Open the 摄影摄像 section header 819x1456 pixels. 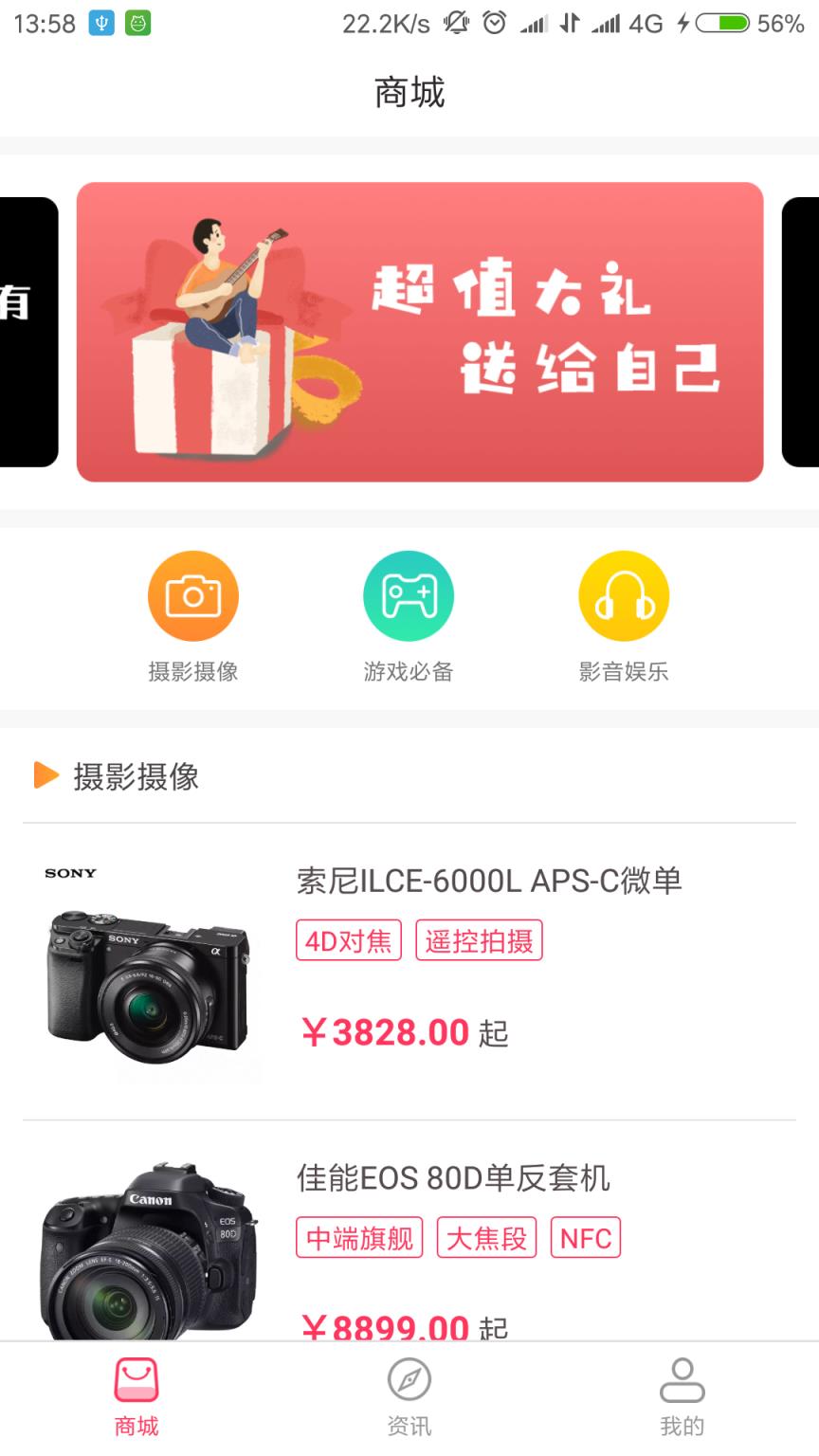pyautogui.click(x=135, y=775)
